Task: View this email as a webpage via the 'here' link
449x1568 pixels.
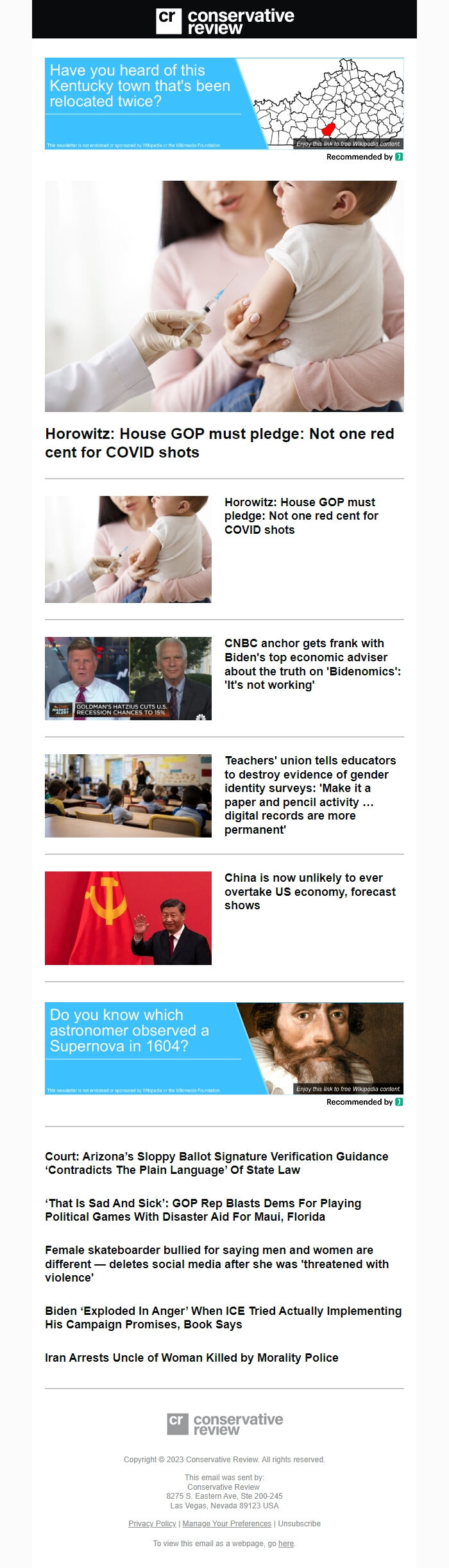Action: tap(286, 1544)
